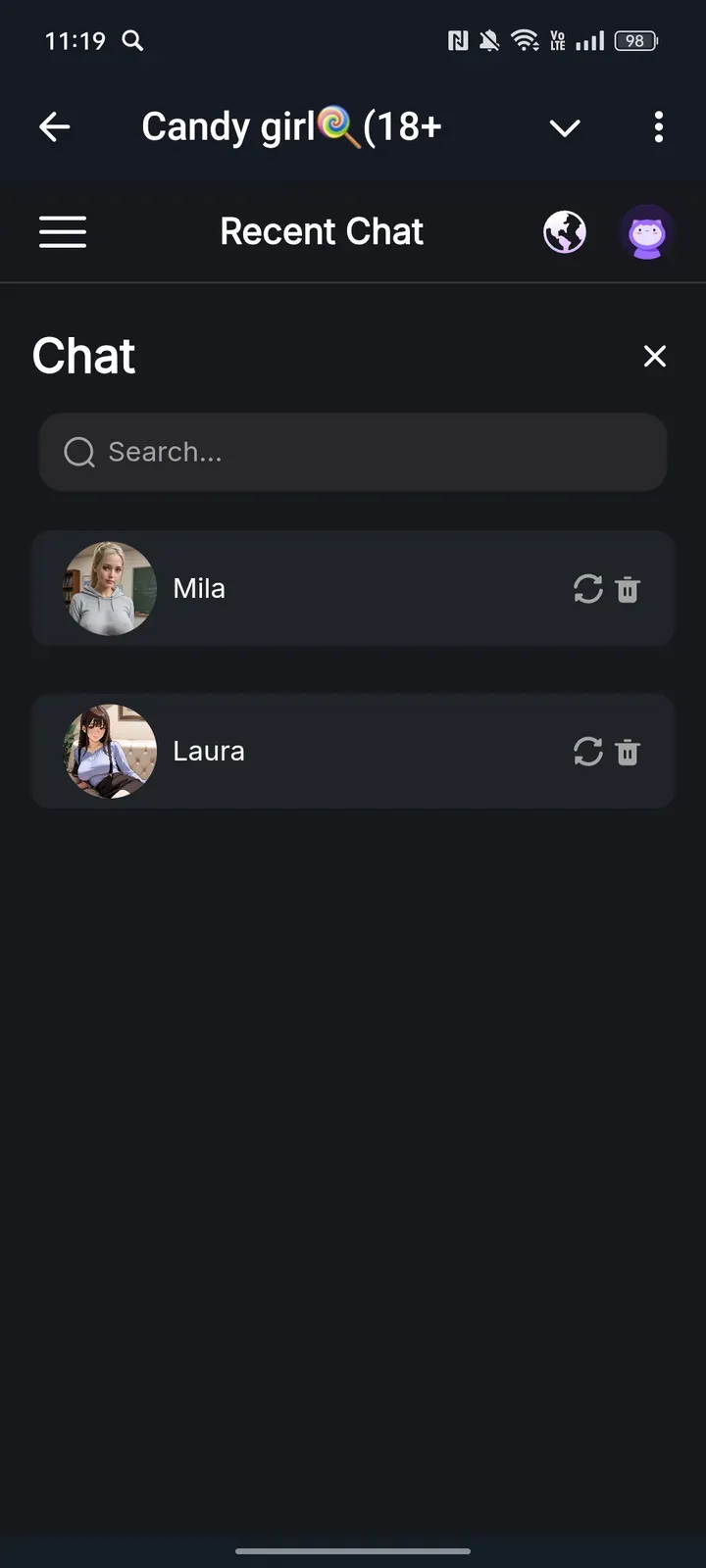Restart the chat with Laura
Screen dimensions: 706x1568
click(x=588, y=752)
